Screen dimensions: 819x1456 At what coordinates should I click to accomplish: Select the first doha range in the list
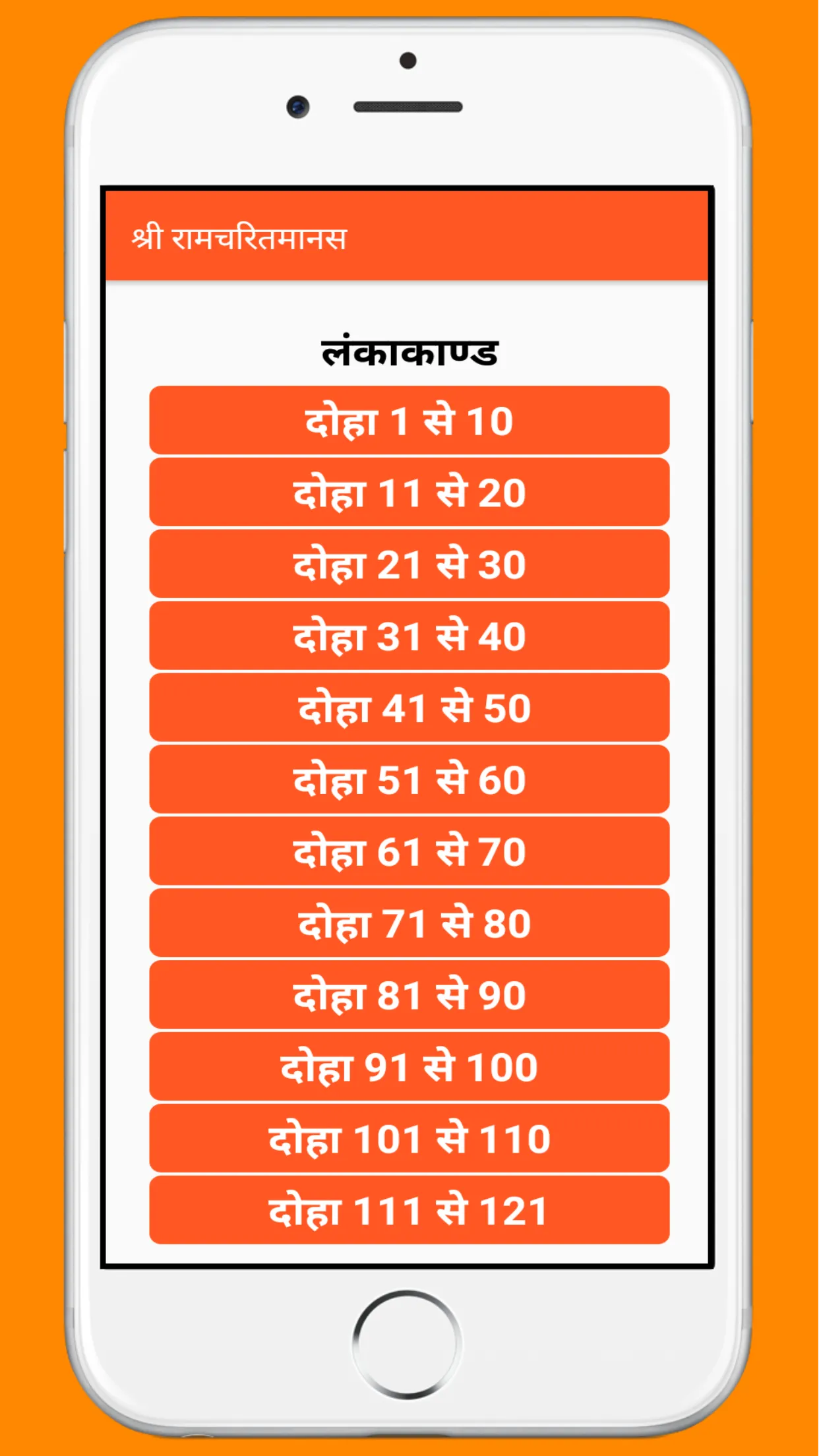click(x=409, y=421)
